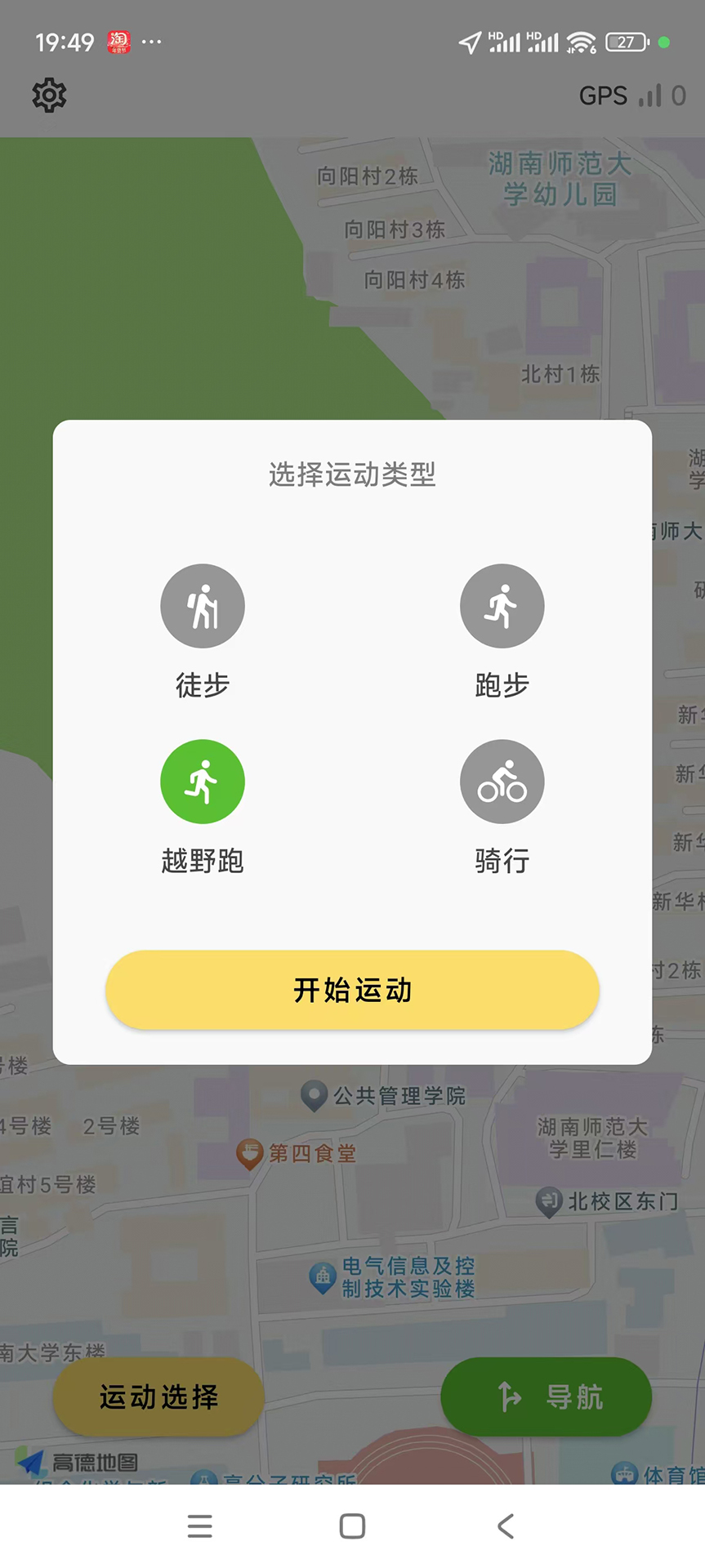Select the 越野跑 trail running icon
Image resolution: width=705 pixels, height=1568 pixels.
pyautogui.click(x=203, y=781)
